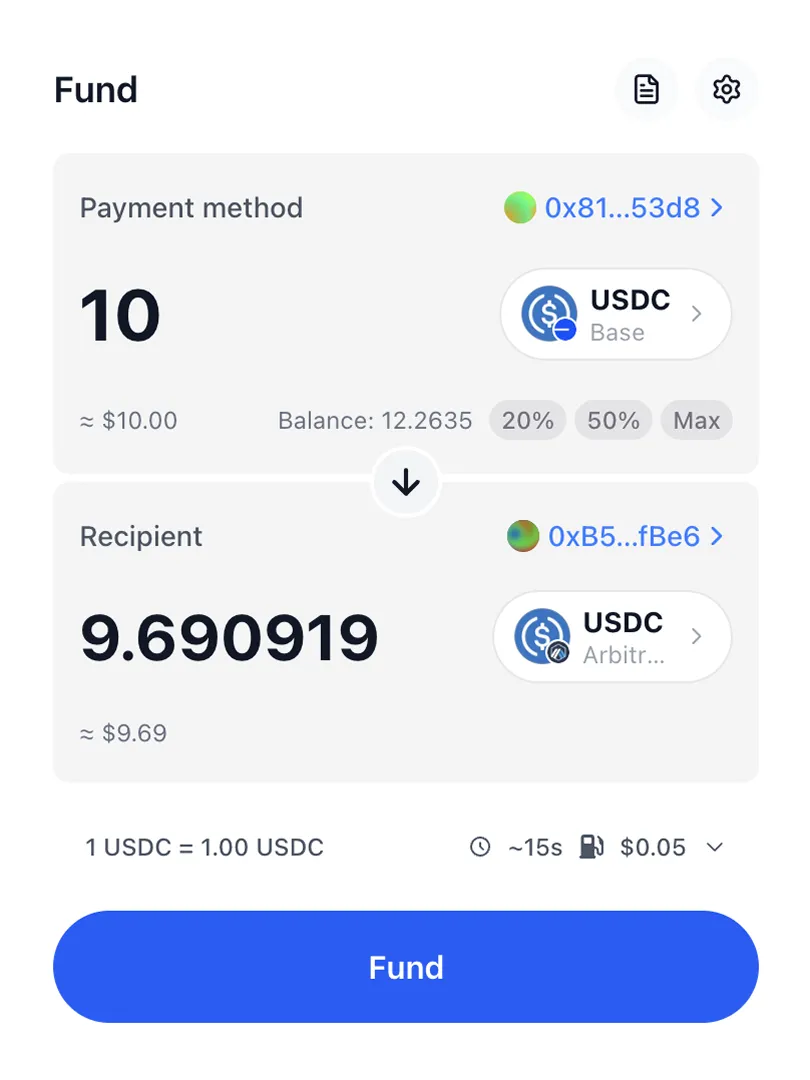The height and width of the screenshot is (1080, 810).
Task: Confirm with the blue Fund button
Action: 406,967
